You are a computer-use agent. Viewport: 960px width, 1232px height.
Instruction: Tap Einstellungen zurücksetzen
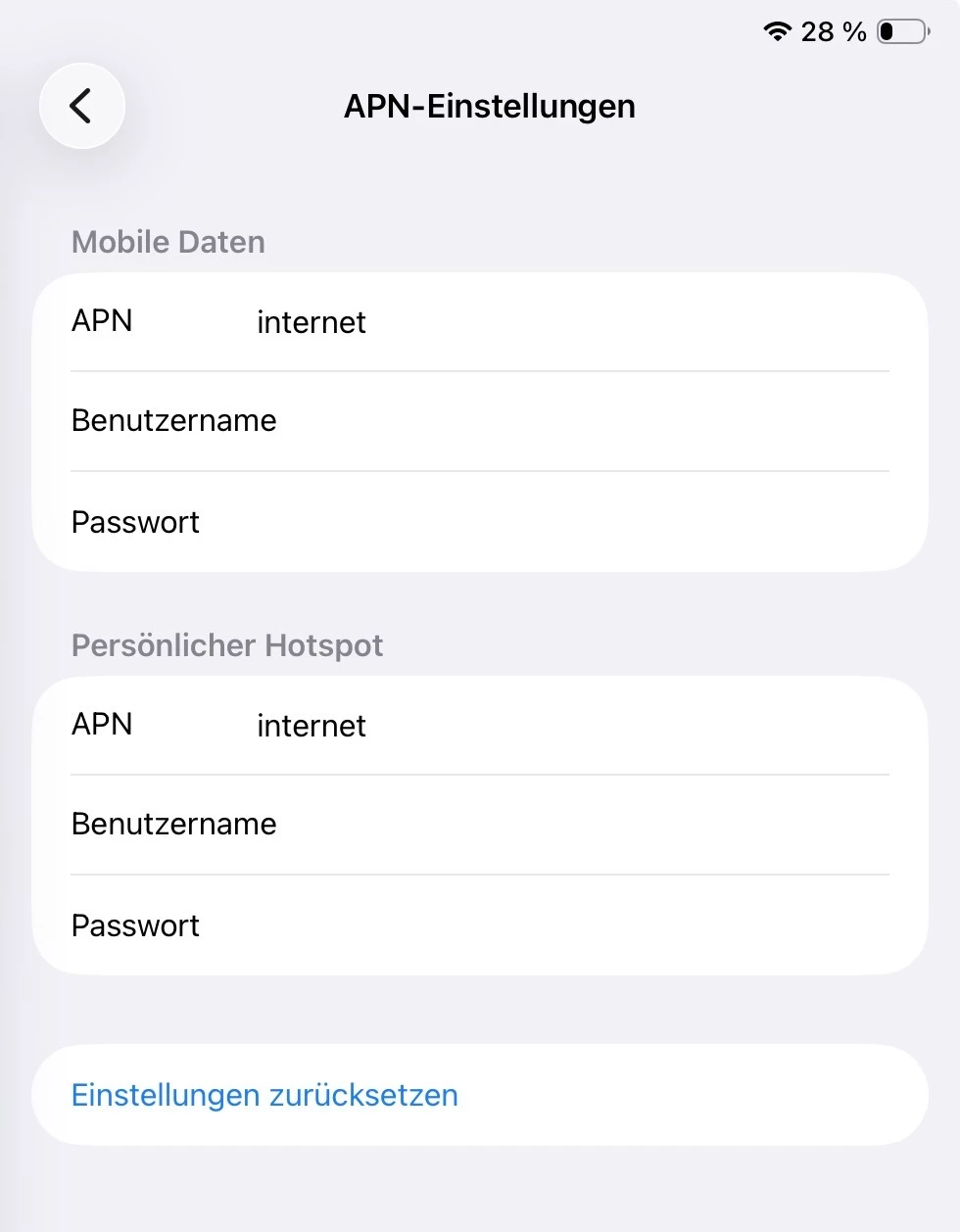pyautogui.click(x=264, y=1095)
